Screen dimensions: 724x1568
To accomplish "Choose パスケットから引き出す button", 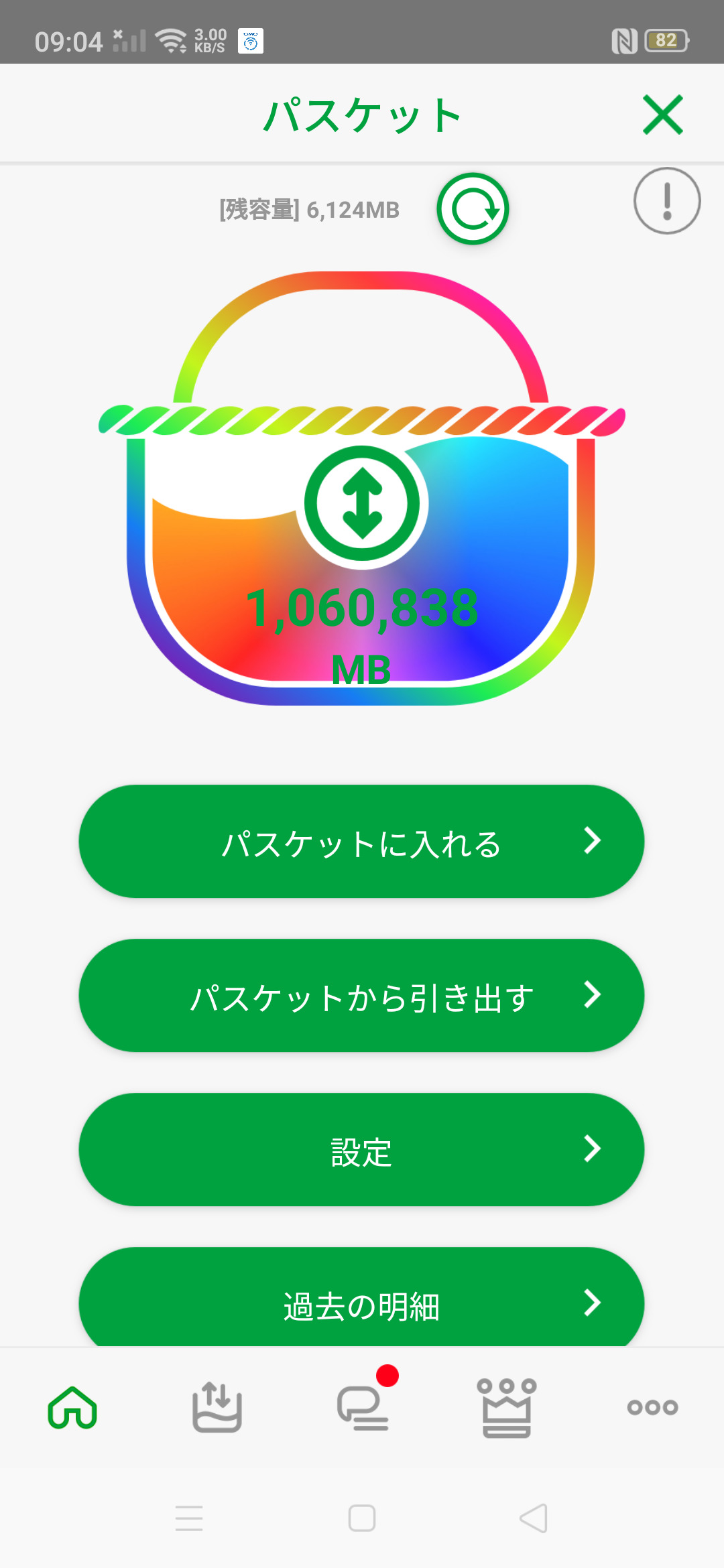I will pyautogui.click(x=361, y=996).
